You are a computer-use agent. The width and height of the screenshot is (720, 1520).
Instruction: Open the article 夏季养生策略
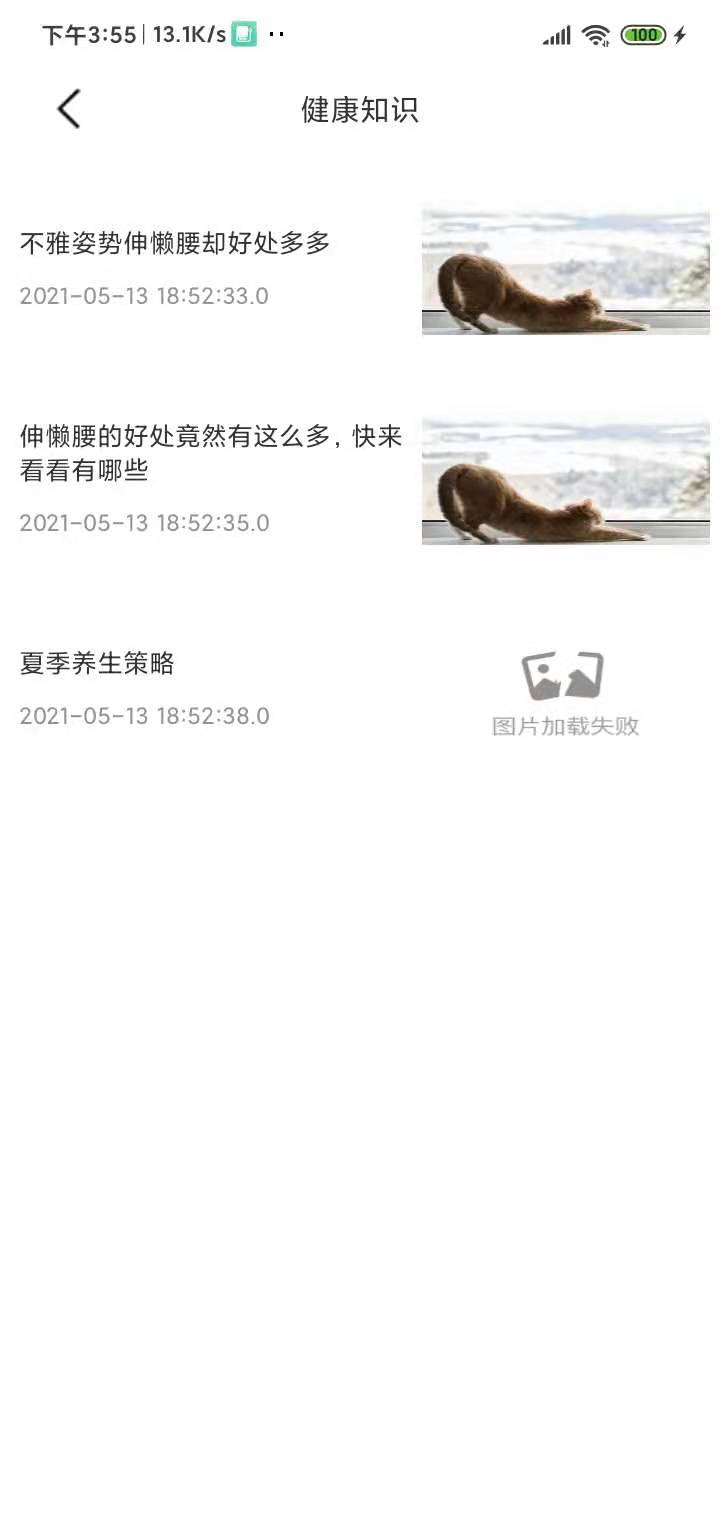click(x=360, y=690)
